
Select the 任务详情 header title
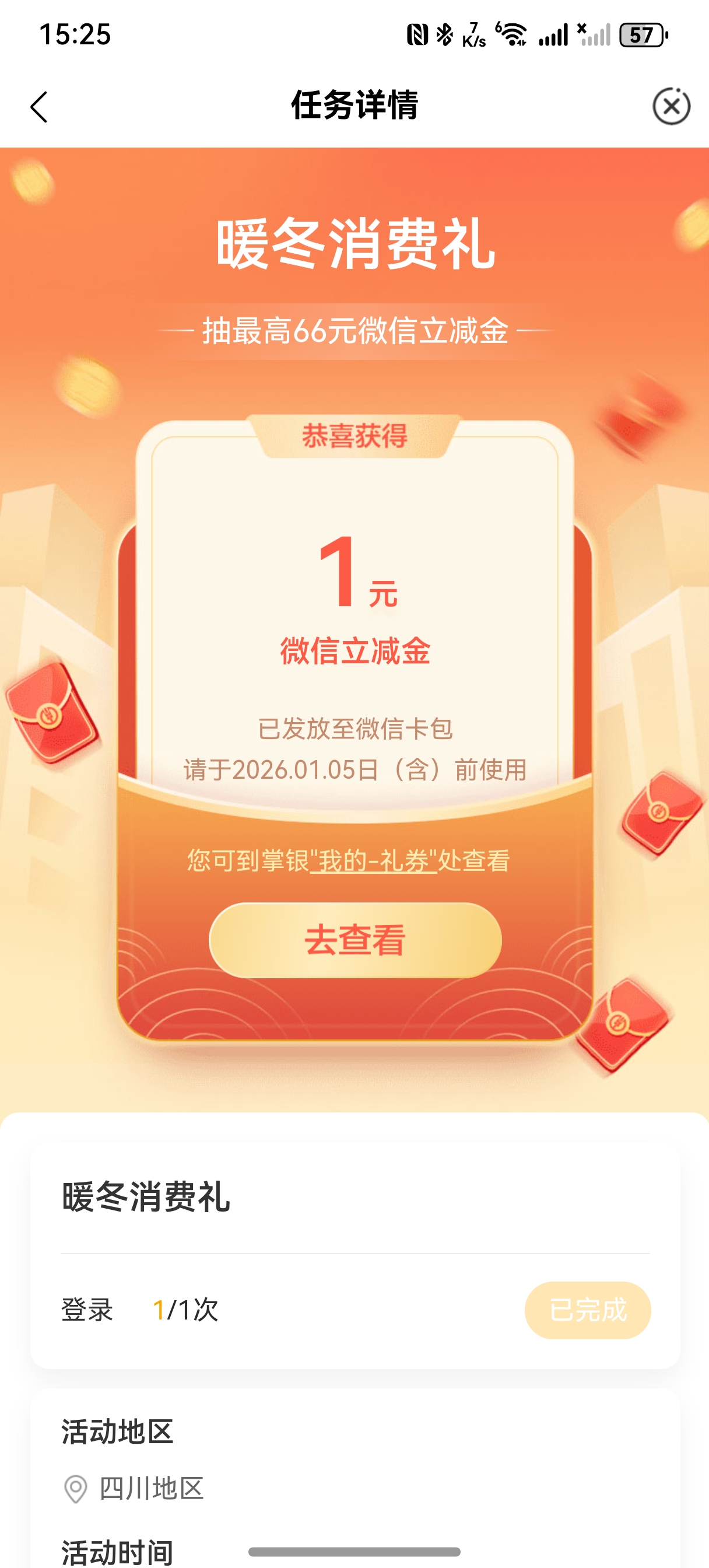pos(355,104)
